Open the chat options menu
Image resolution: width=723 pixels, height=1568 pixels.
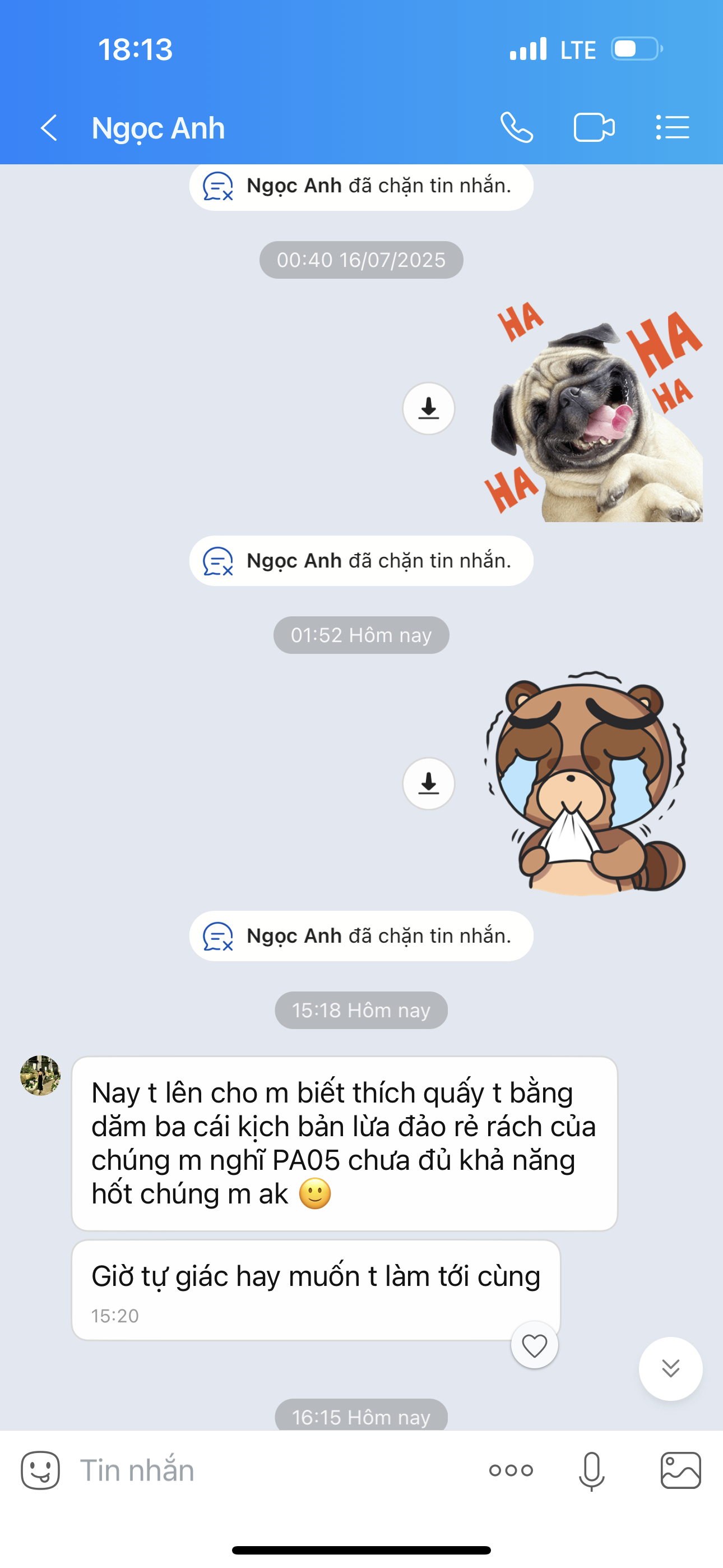coord(673,128)
